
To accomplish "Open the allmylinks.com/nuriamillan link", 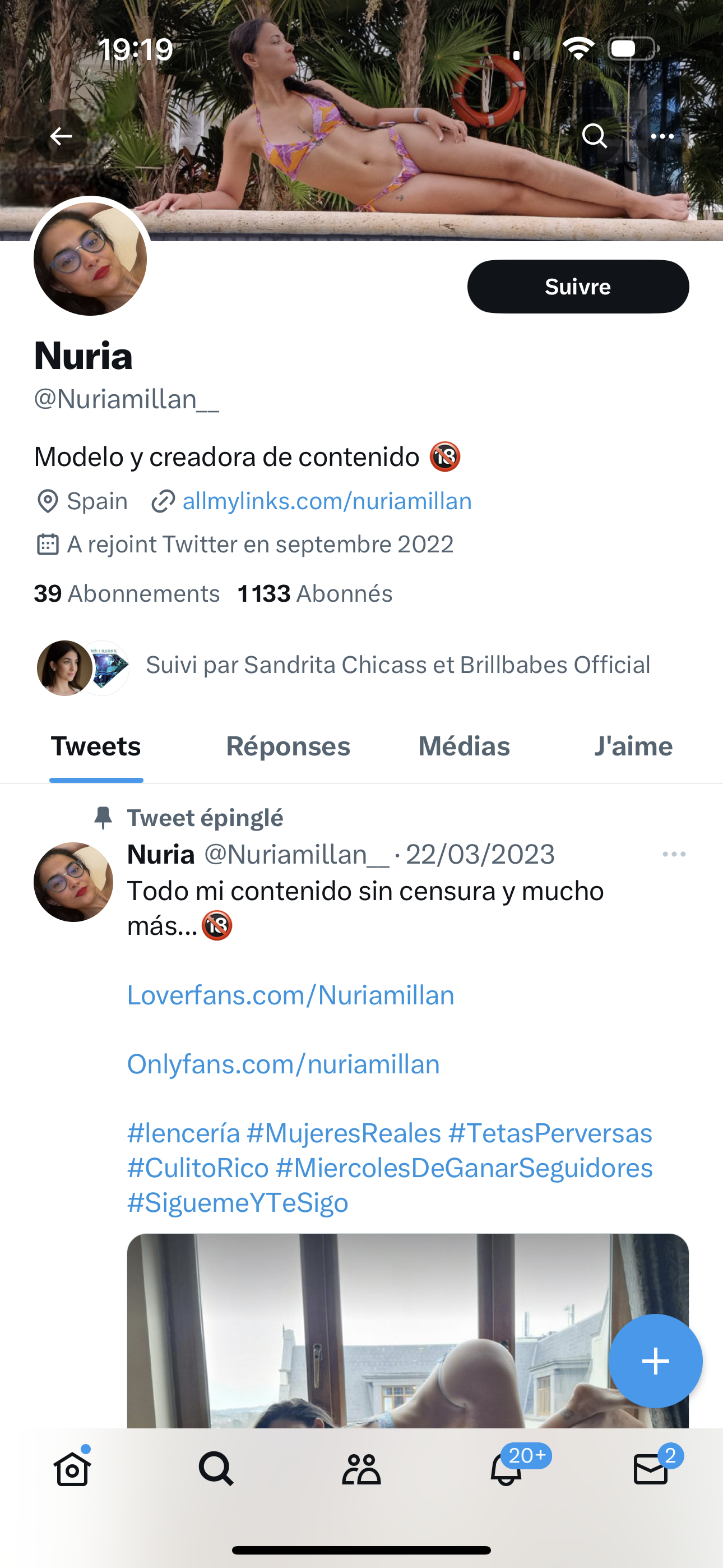I will point(327,501).
